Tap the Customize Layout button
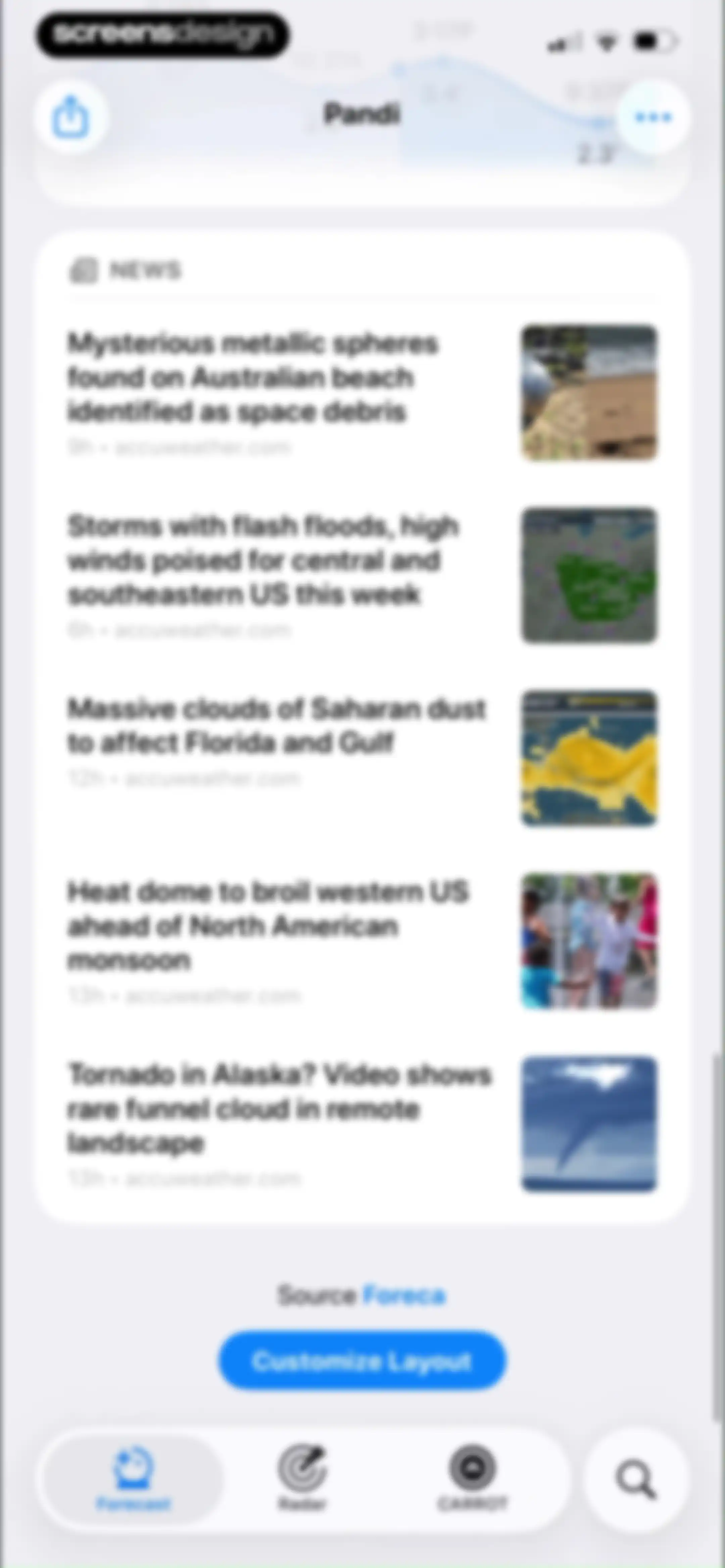The width and height of the screenshot is (725, 1568). 362,1361
